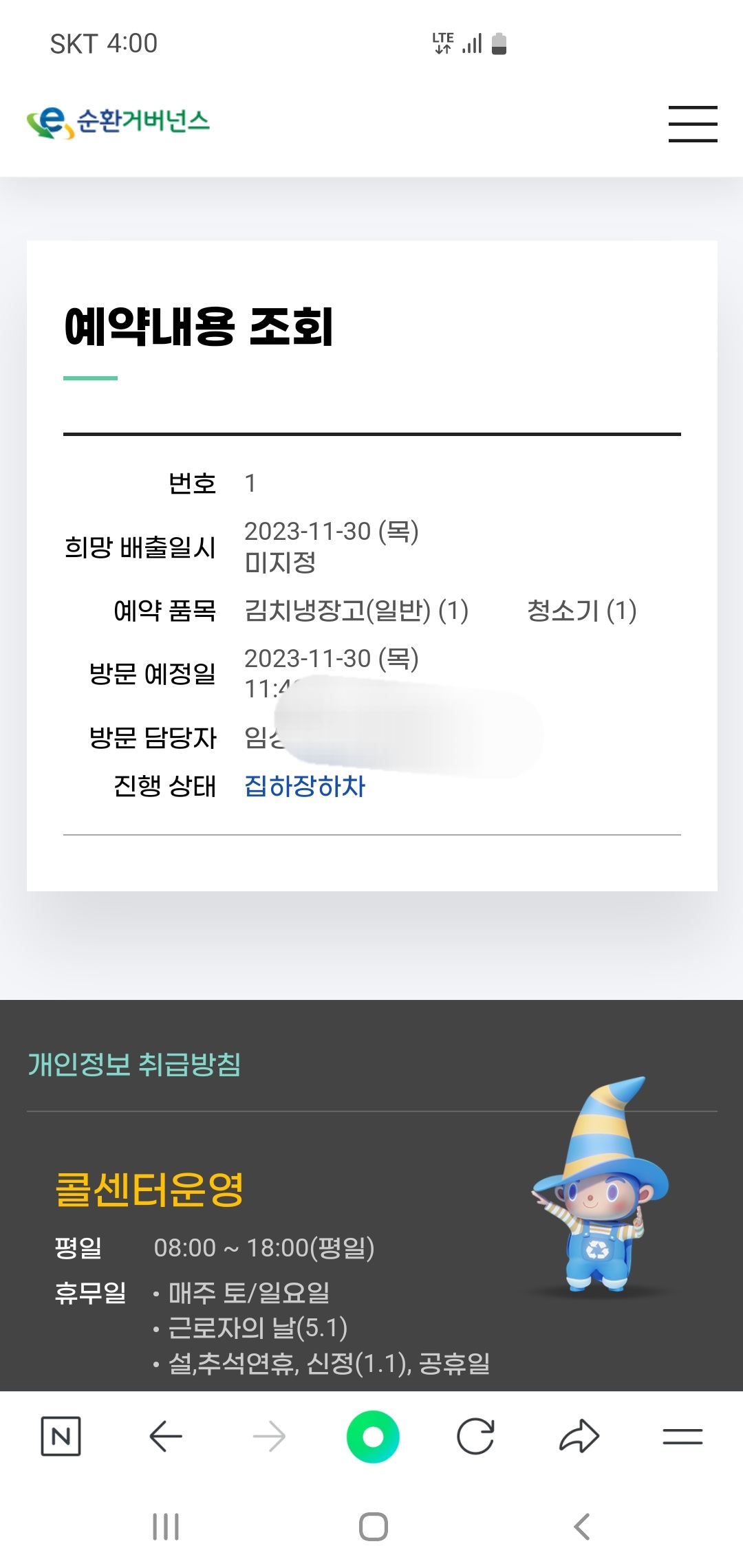Open 개인정보 취급방침 link
This screenshot has width=743, height=1568.
(x=134, y=1065)
